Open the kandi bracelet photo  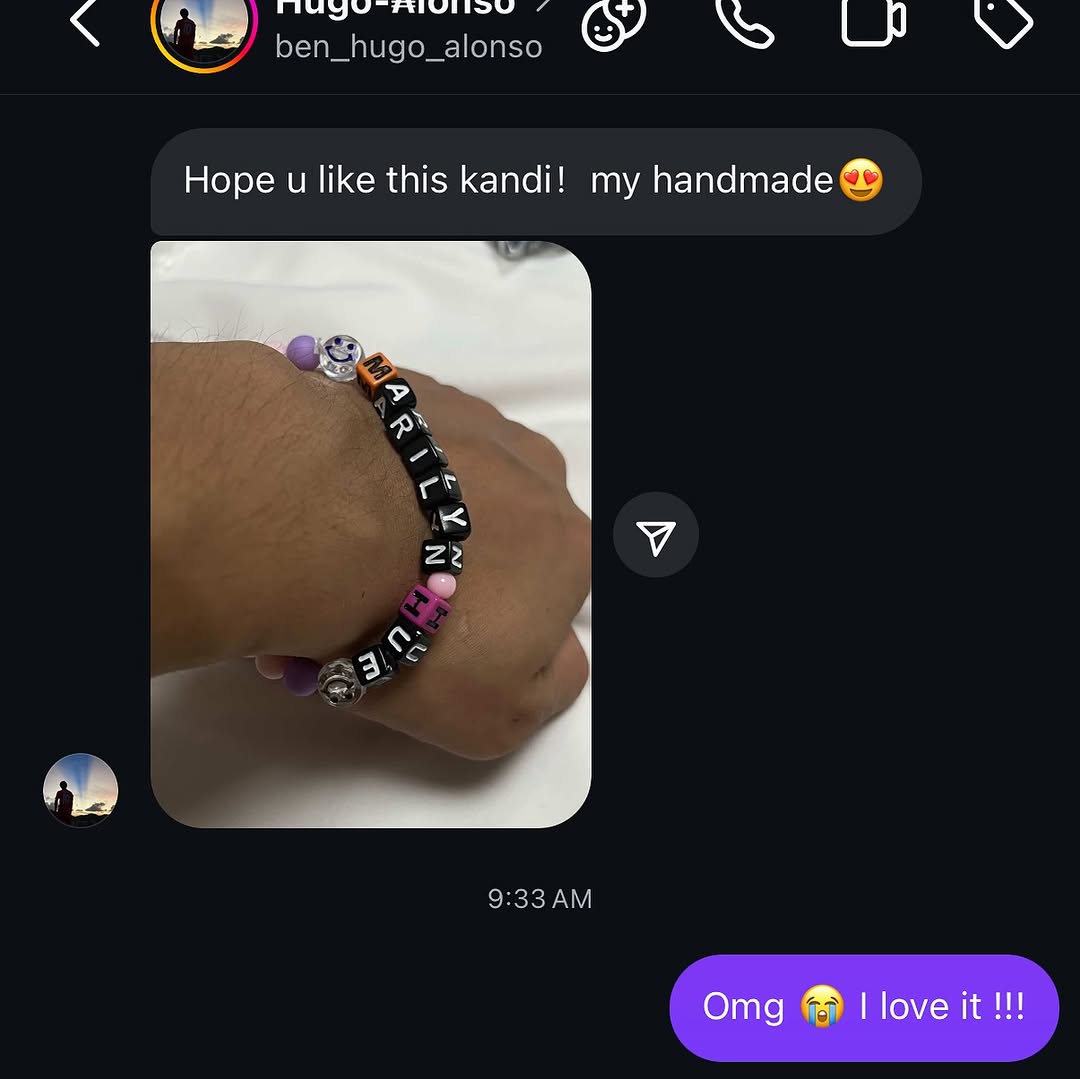(370, 534)
